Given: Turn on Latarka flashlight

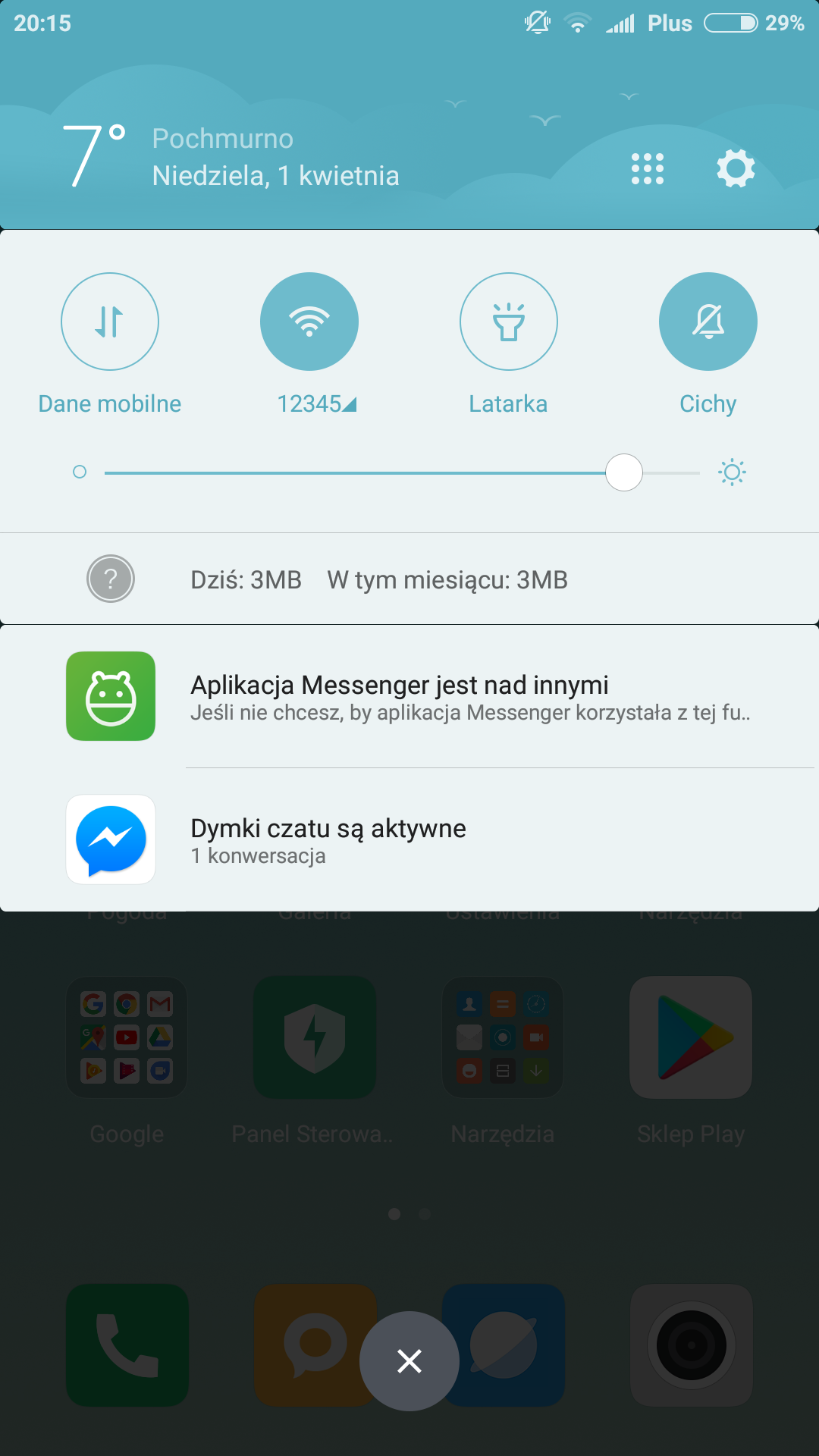Looking at the screenshot, I should pos(508,322).
